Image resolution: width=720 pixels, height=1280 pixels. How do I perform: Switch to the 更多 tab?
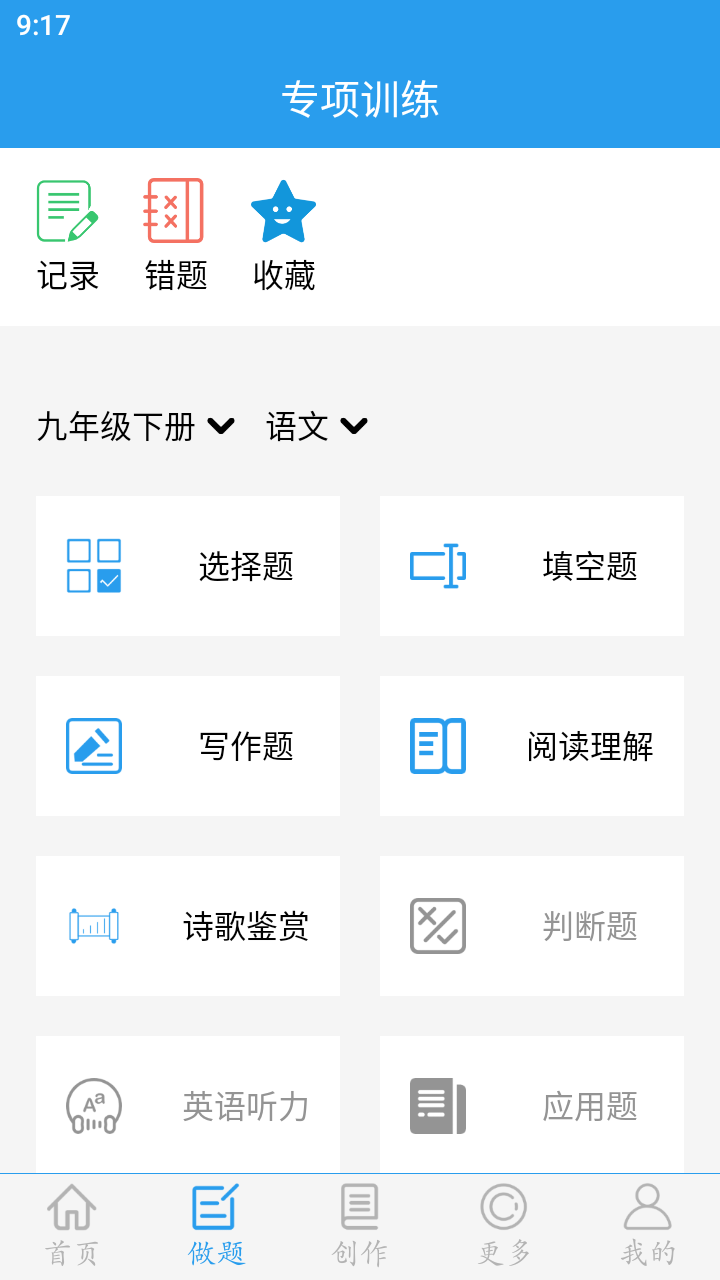tap(504, 1226)
